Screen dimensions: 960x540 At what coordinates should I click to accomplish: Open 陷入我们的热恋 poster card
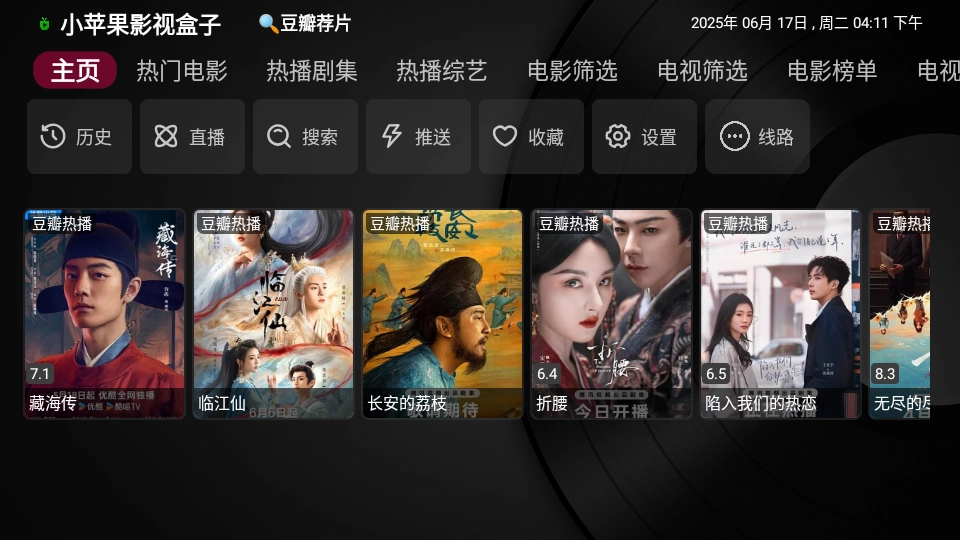780,313
